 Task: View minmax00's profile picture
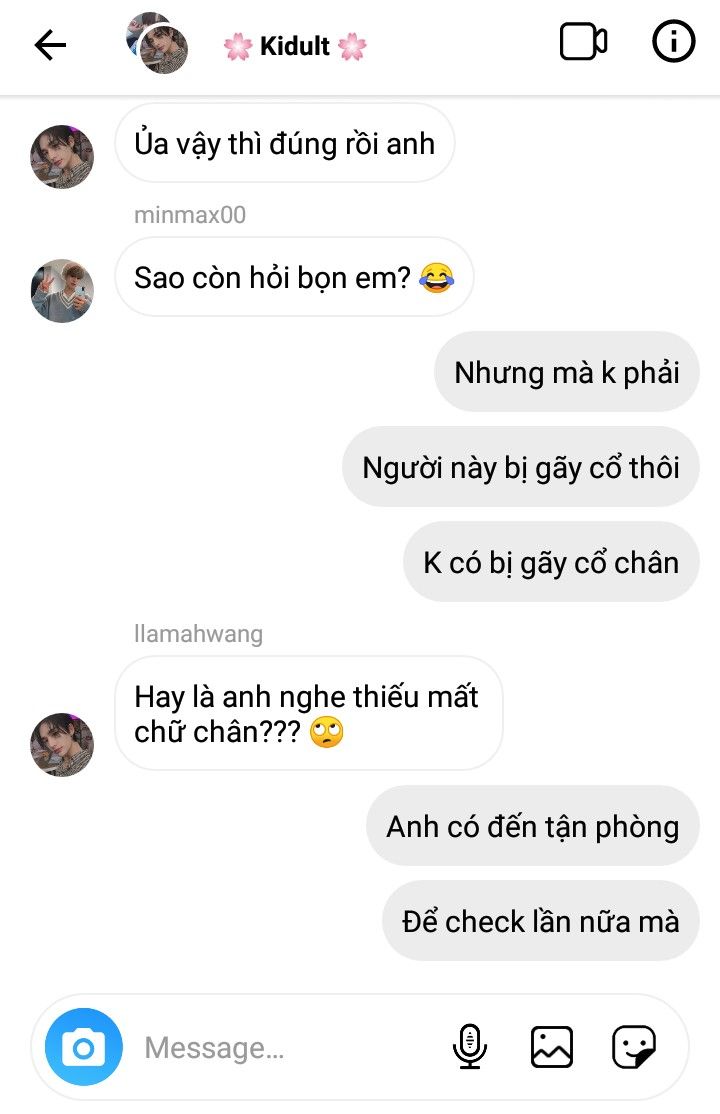coord(62,291)
